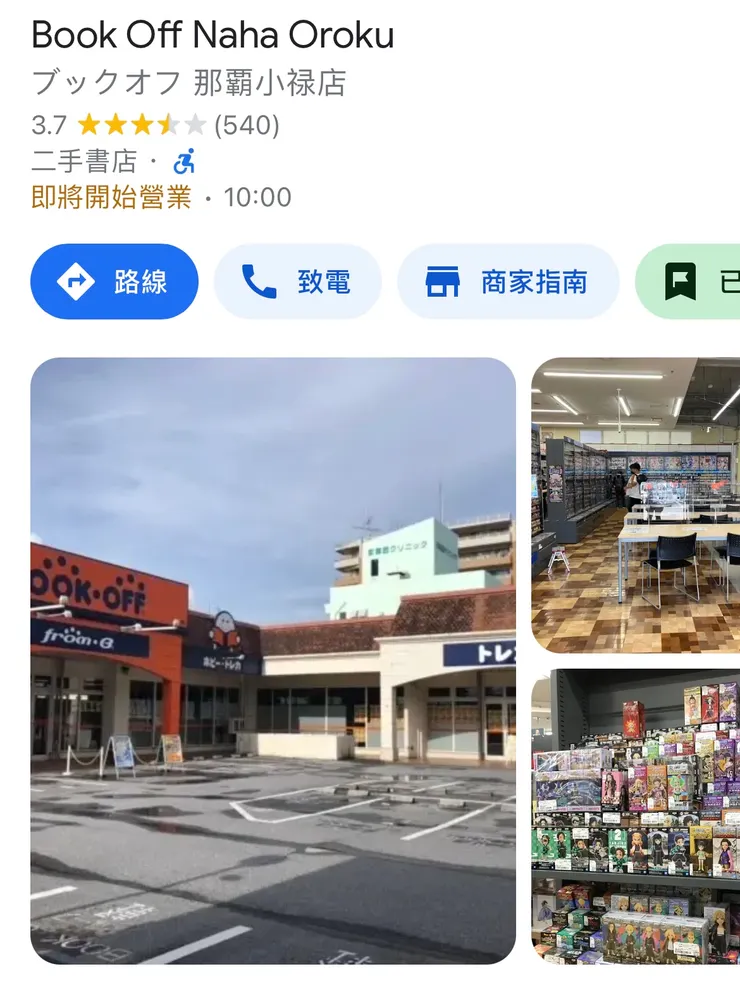The image size is (740, 990).
Task: Enable directions mode by pressing 路線
Action: pos(113,281)
